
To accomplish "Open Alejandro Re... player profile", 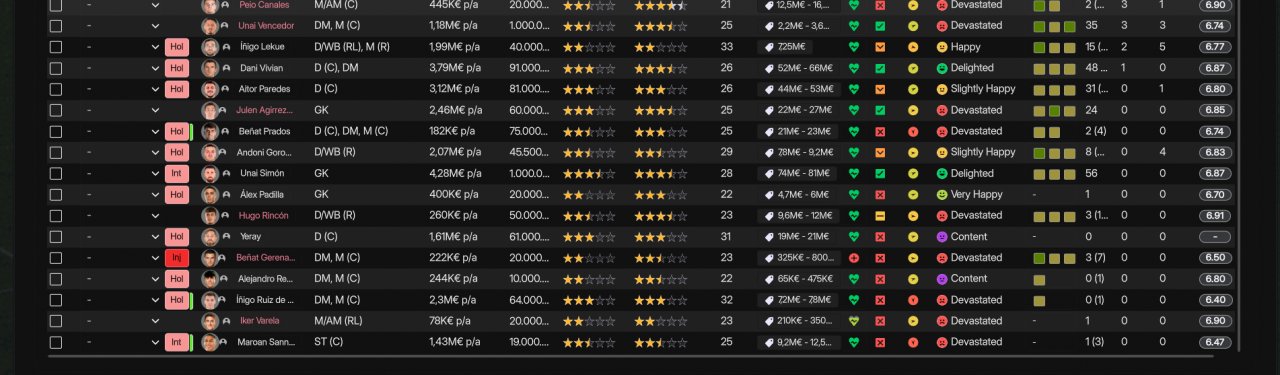I will click(x=265, y=279).
